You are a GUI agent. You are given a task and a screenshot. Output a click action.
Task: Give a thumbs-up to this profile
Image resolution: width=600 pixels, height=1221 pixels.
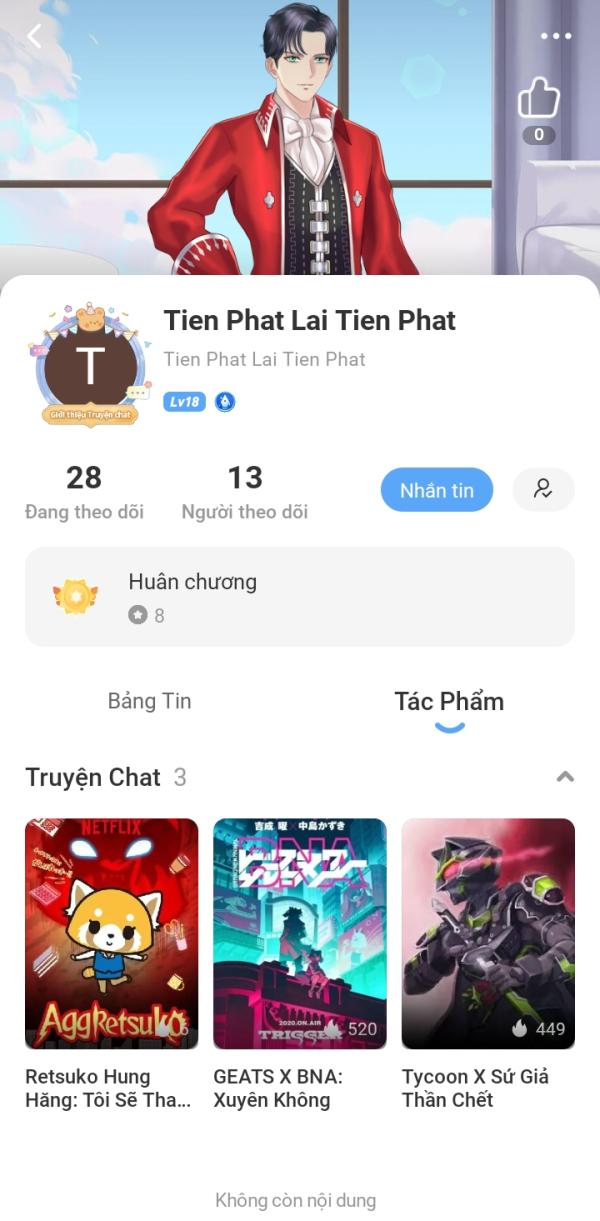point(538,100)
